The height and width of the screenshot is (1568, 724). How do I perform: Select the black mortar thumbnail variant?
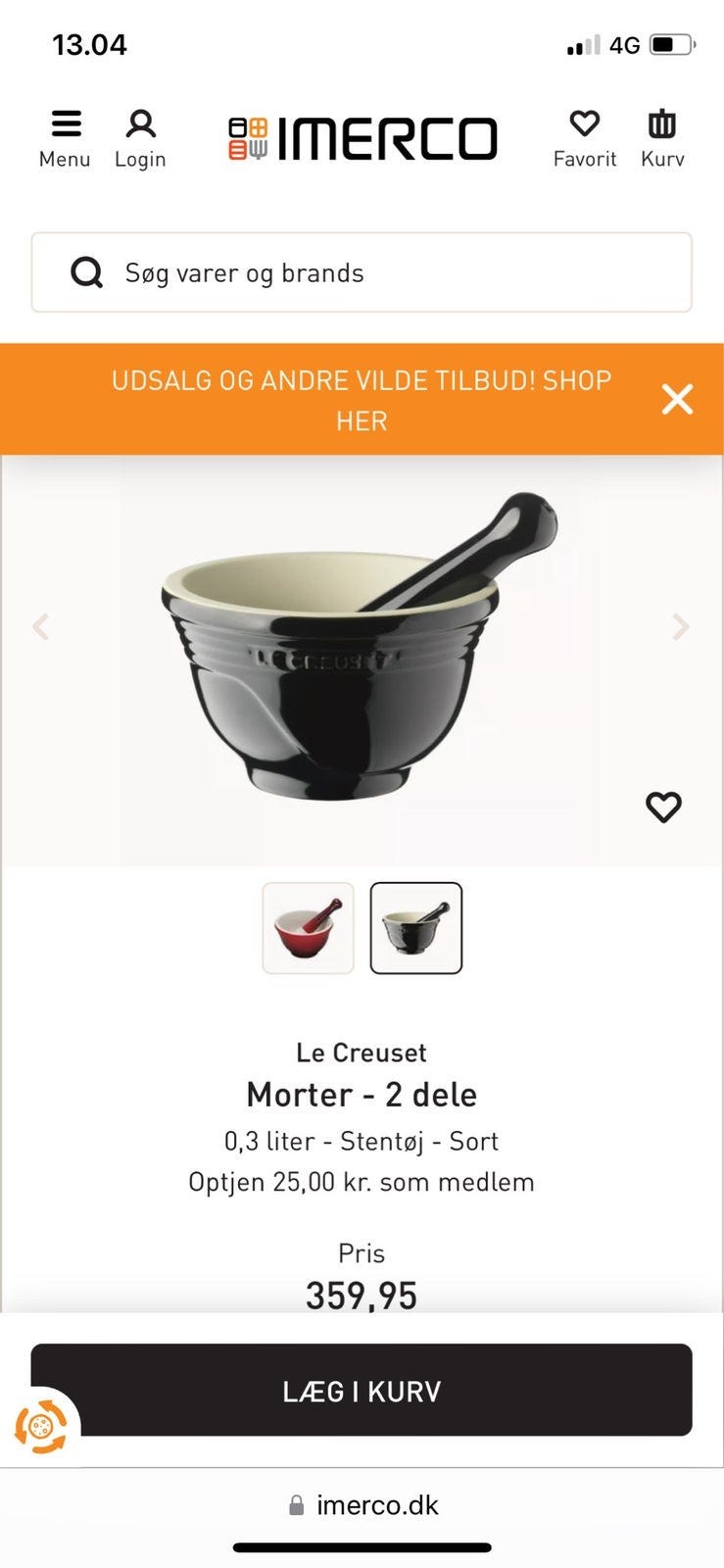[x=415, y=927]
